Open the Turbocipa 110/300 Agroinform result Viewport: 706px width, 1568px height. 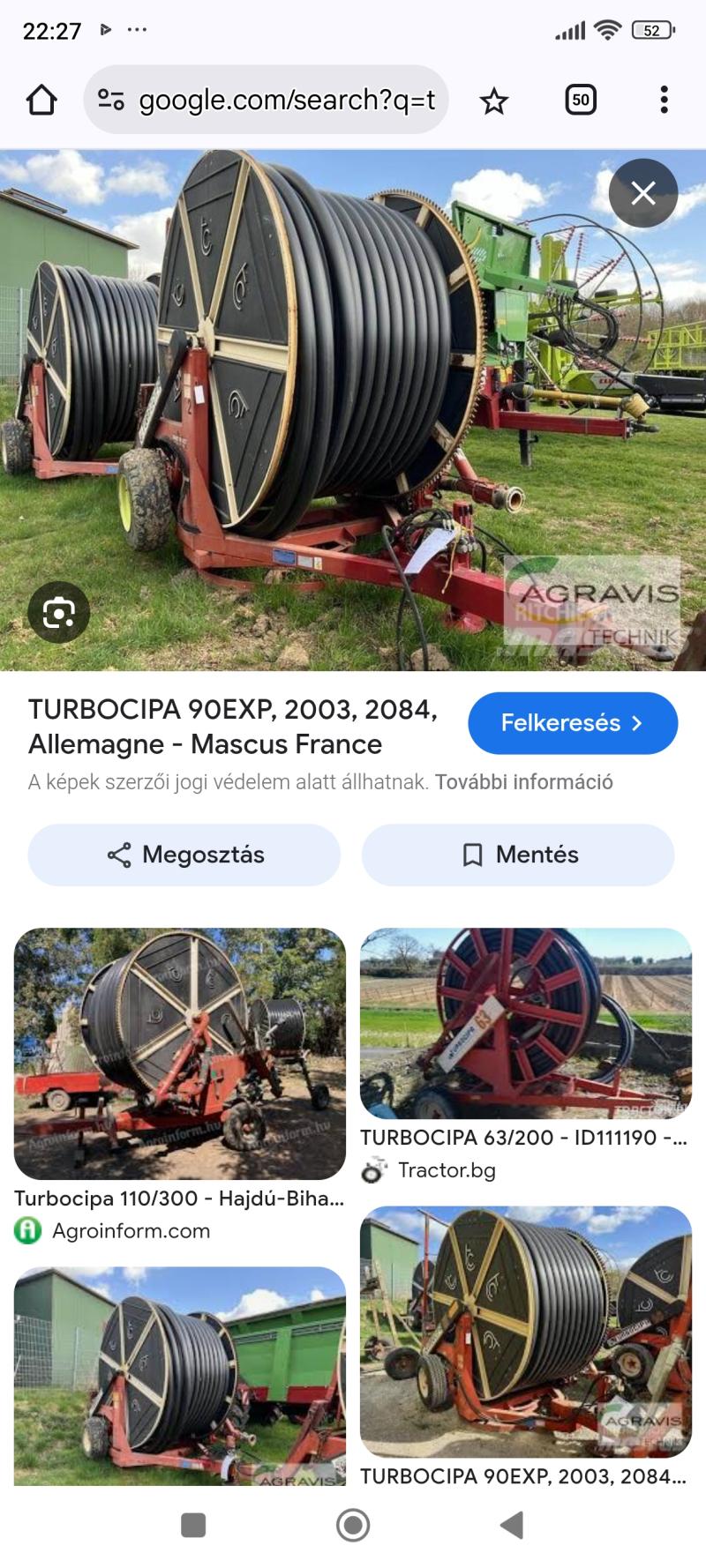pyautogui.click(x=180, y=1086)
